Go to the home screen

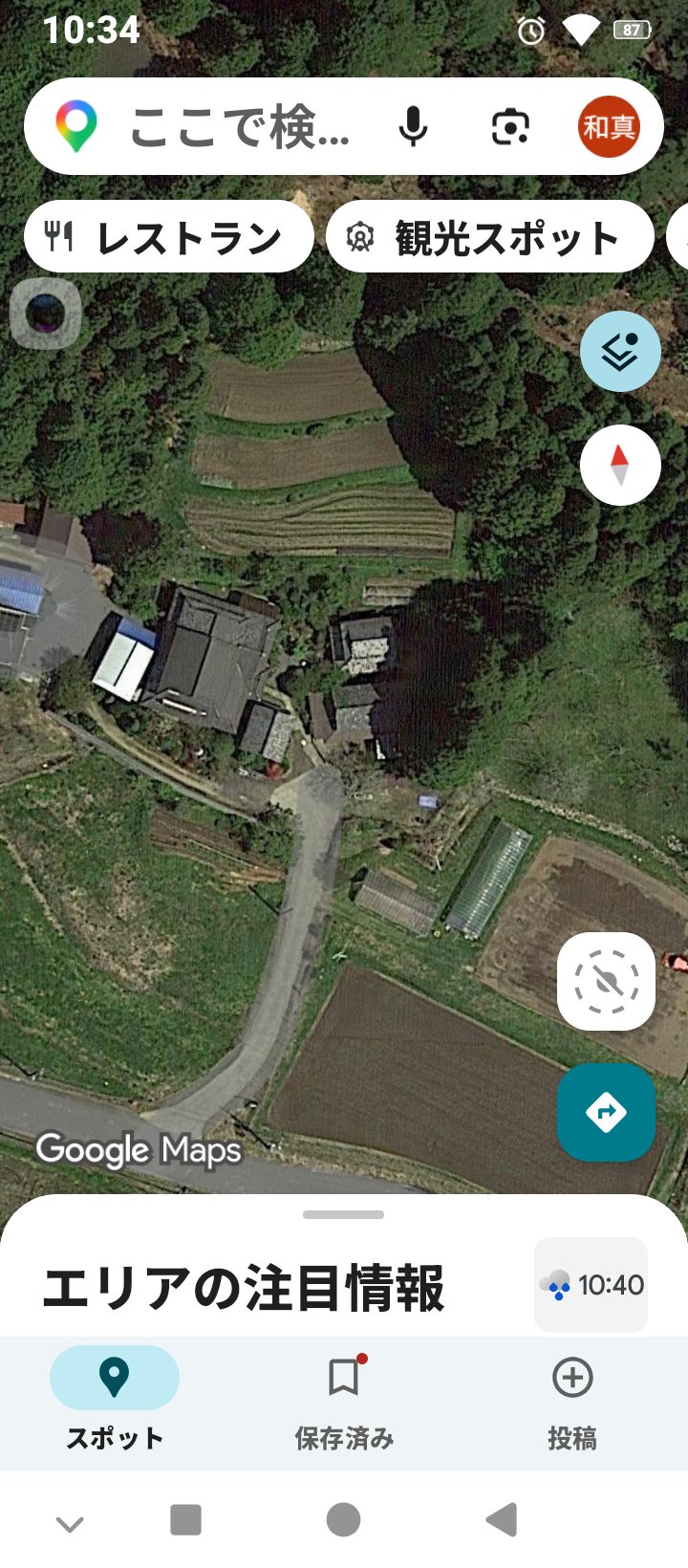point(344,1519)
